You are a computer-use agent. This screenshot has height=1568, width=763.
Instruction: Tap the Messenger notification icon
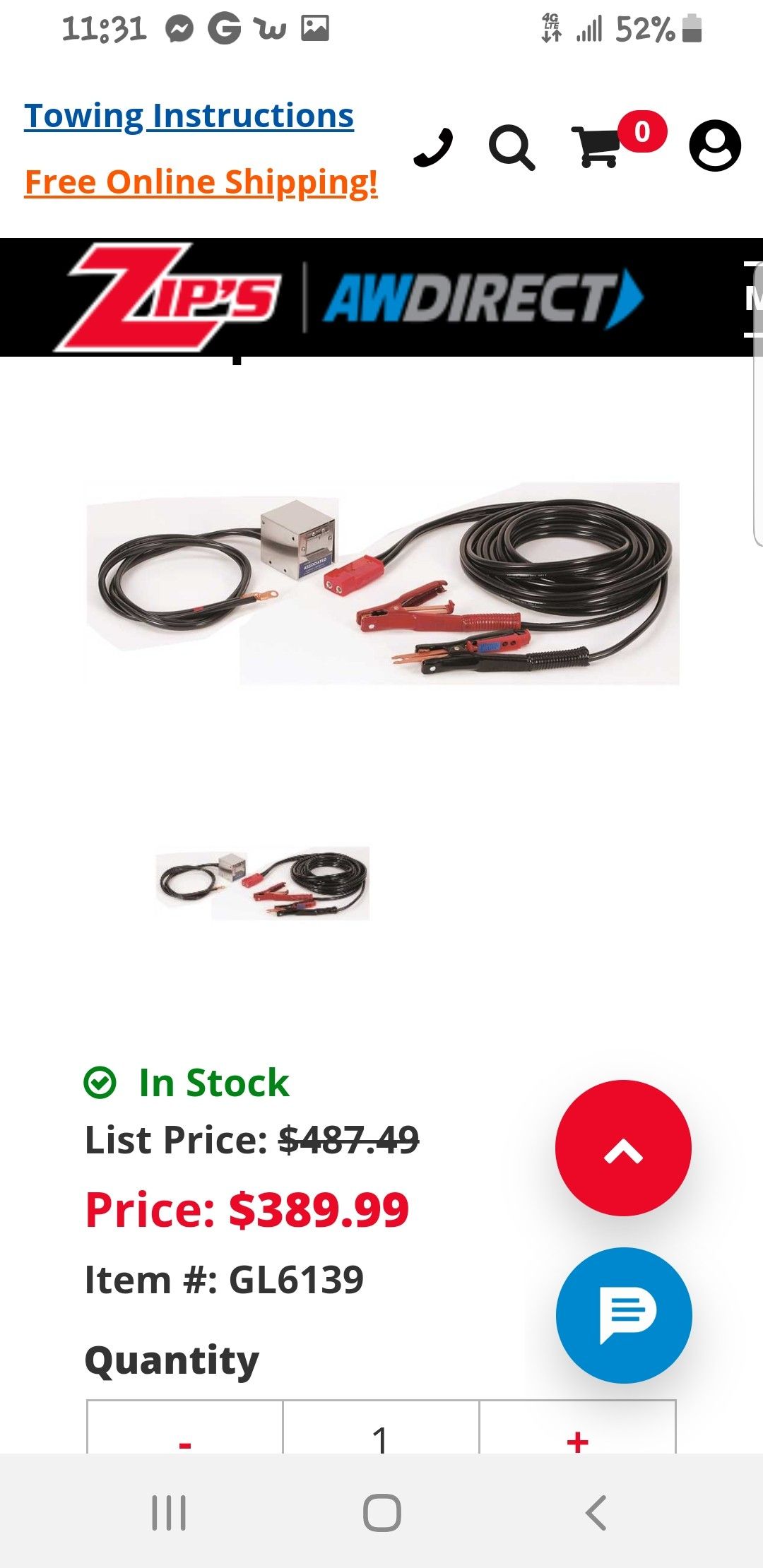pyautogui.click(x=180, y=27)
